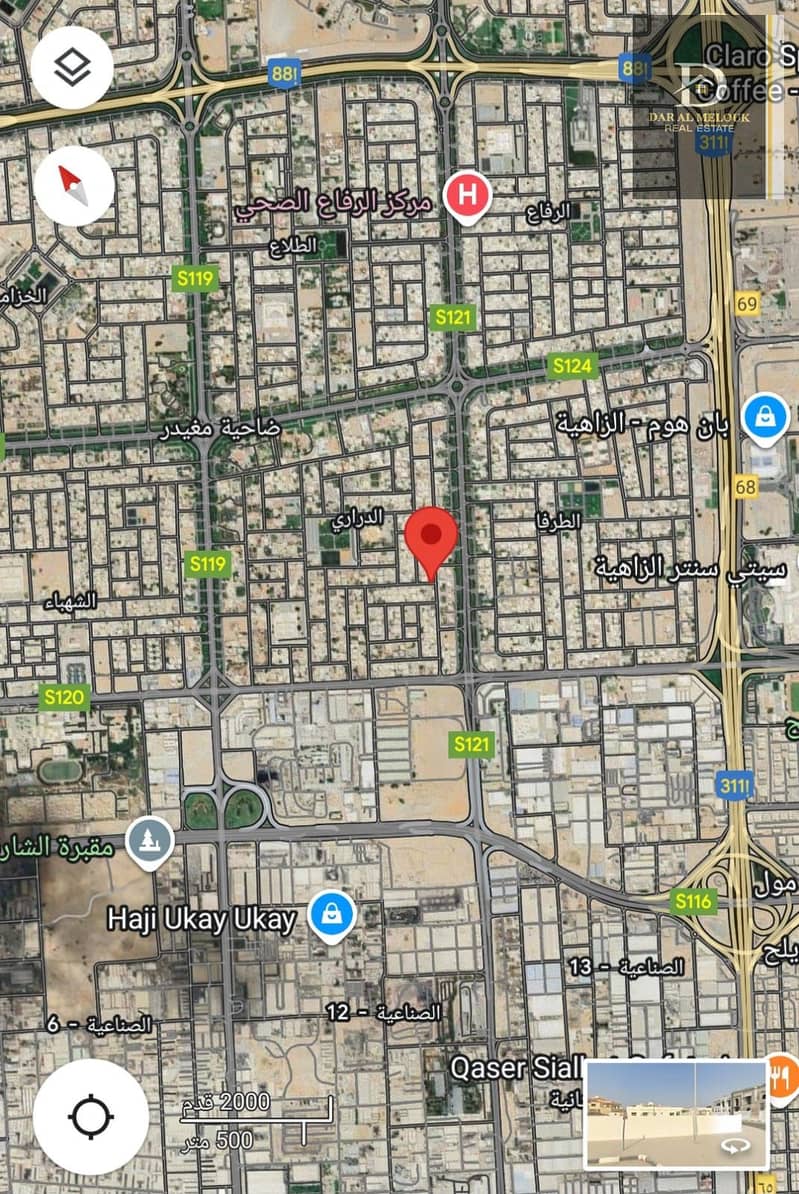Image resolution: width=799 pixels, height=1194 pixels.
Task: Center map on my current location
Action: pyautogui.click(x=91, y=1116)
